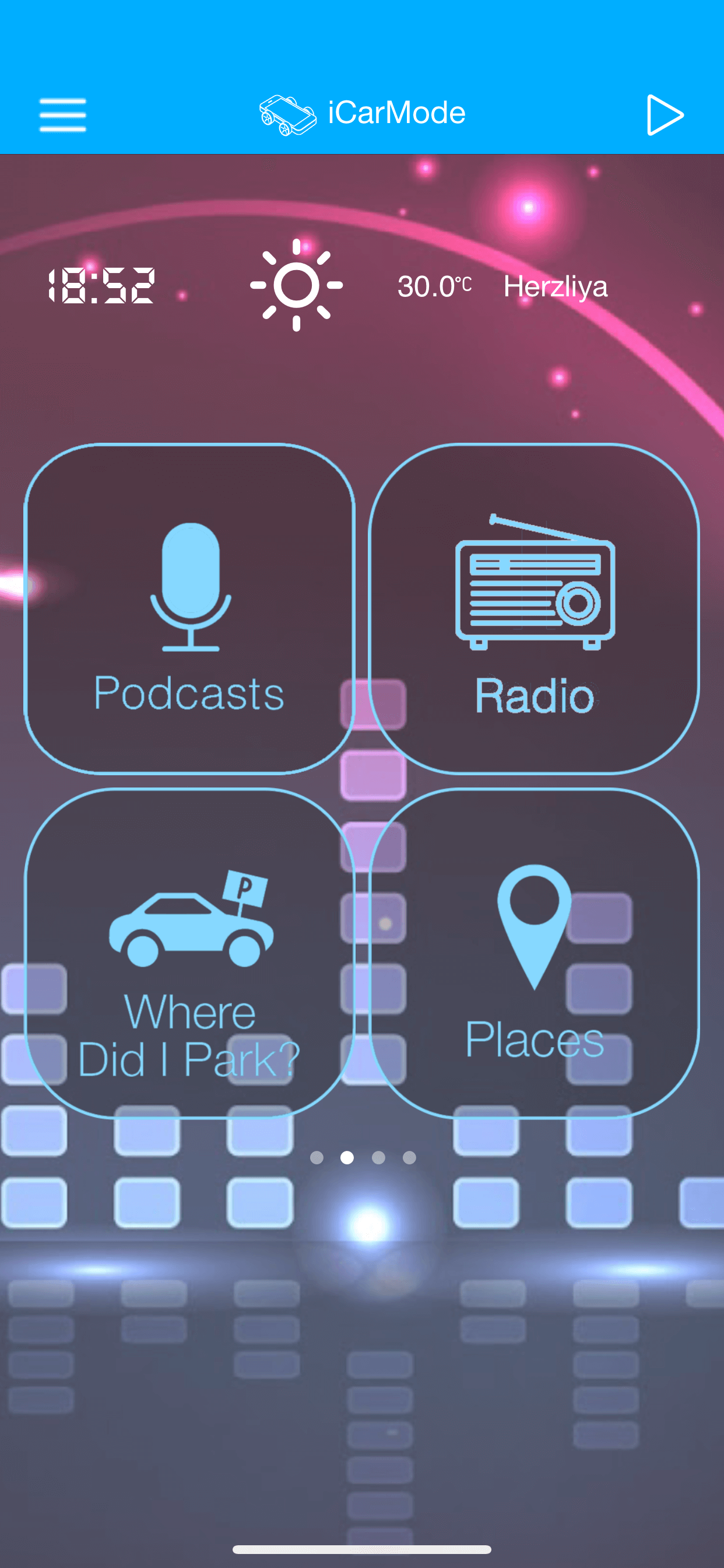This screenshot has width=724, height=1568.
Task: Open the Places tile
Action: pos(534,953)
